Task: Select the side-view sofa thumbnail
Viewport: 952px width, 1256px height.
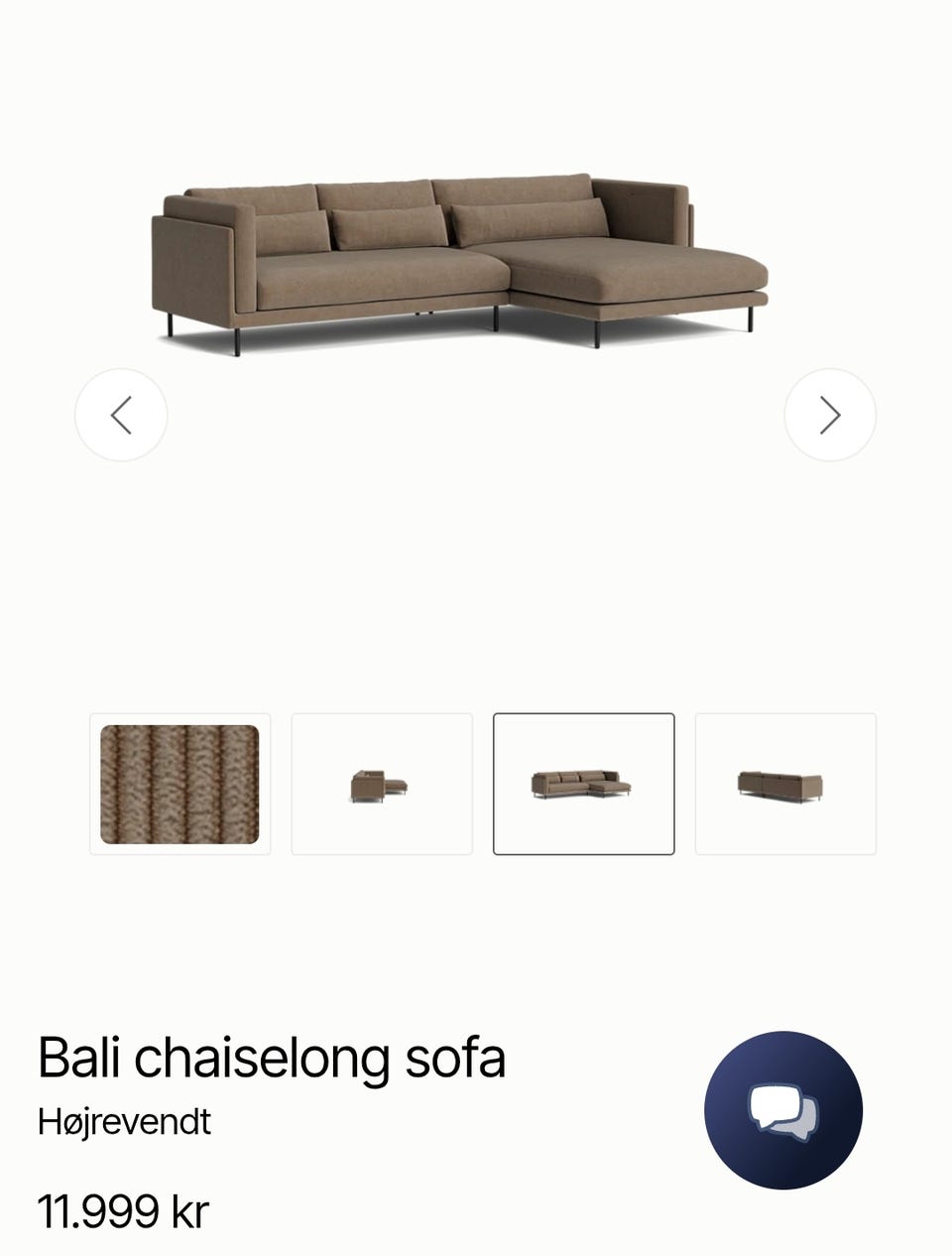Action: 382,784
